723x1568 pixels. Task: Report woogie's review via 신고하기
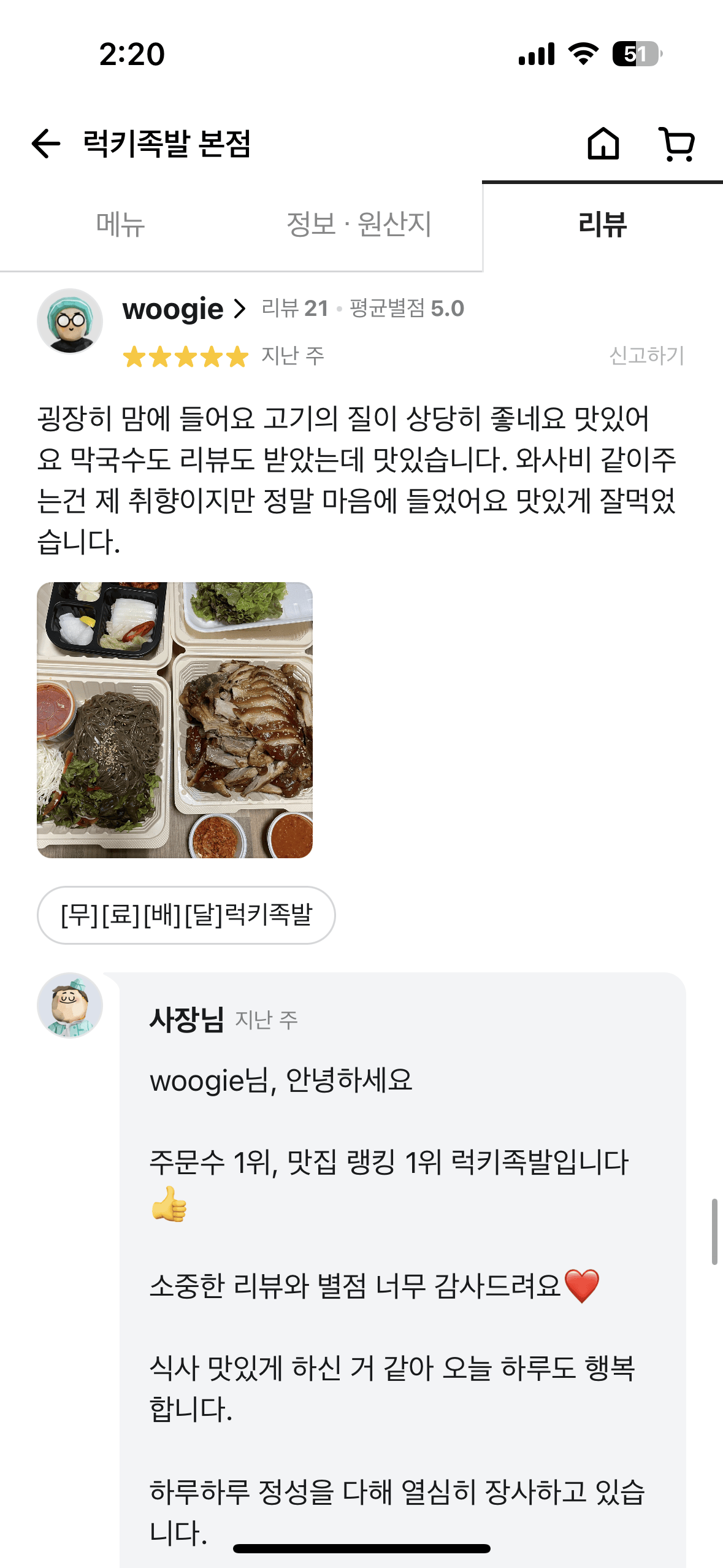(646, 356)
